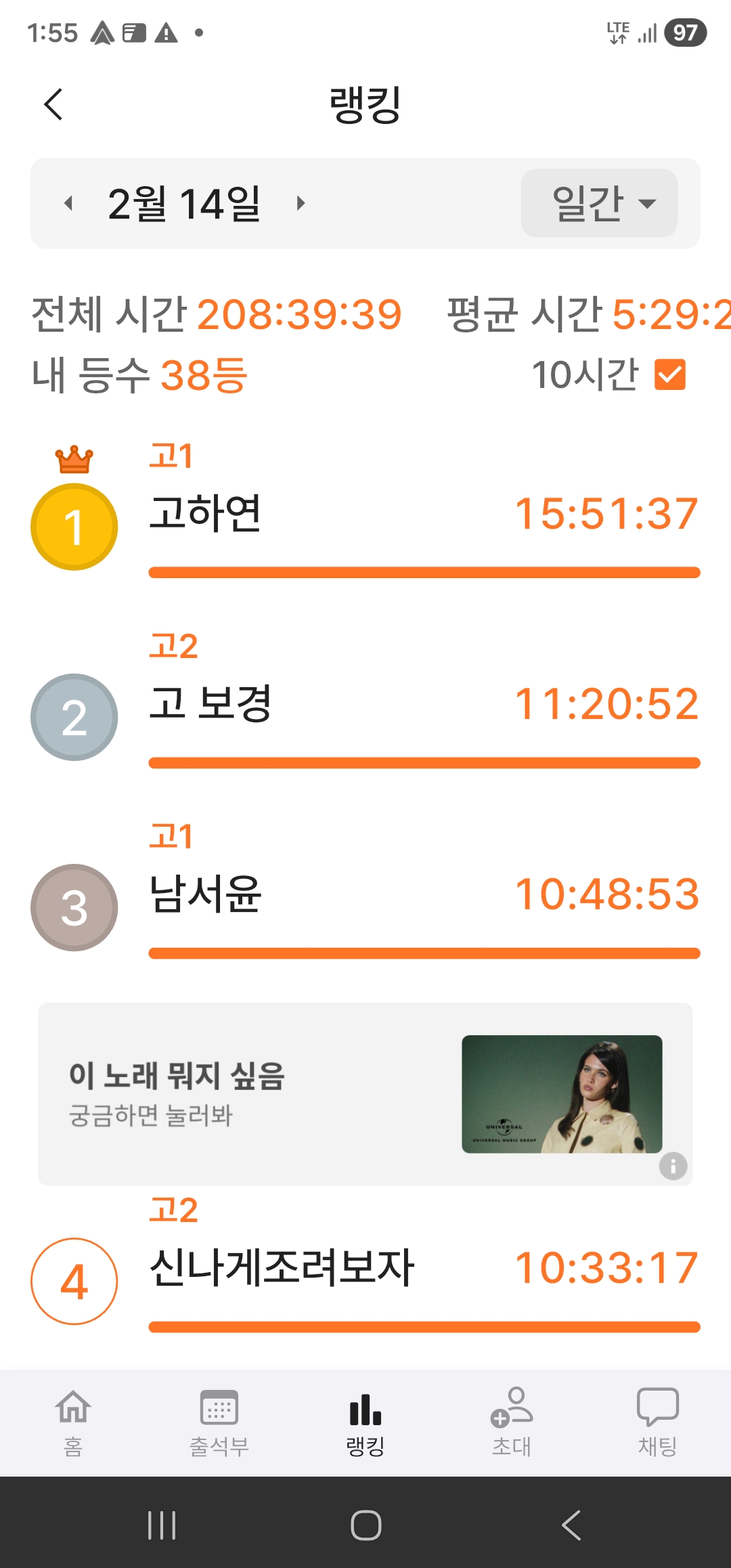731x1568 pixels.
Task: Go to the next day after 2월 14일
Action: pos(301,203)
